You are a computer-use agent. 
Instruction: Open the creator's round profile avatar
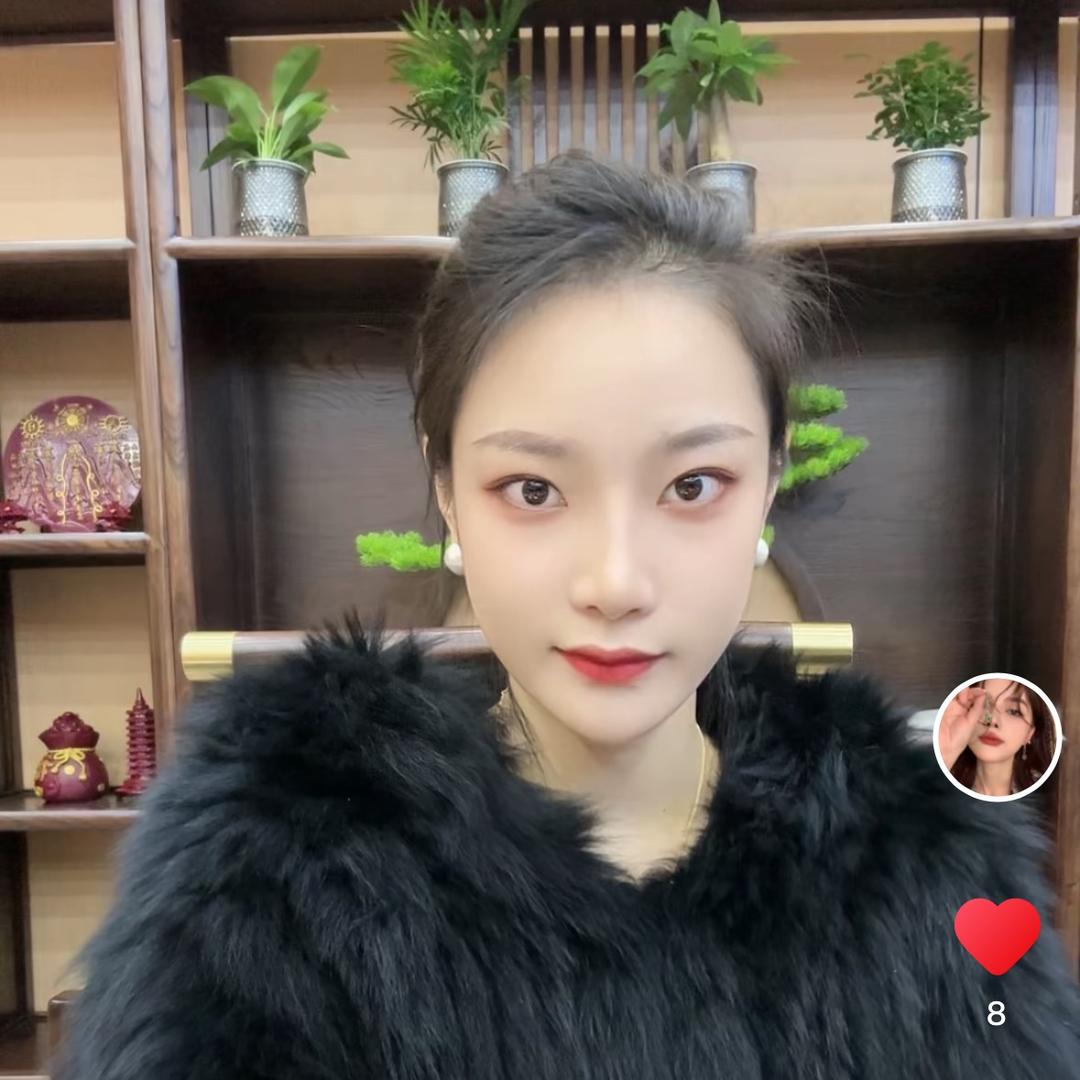click(997, 737)
